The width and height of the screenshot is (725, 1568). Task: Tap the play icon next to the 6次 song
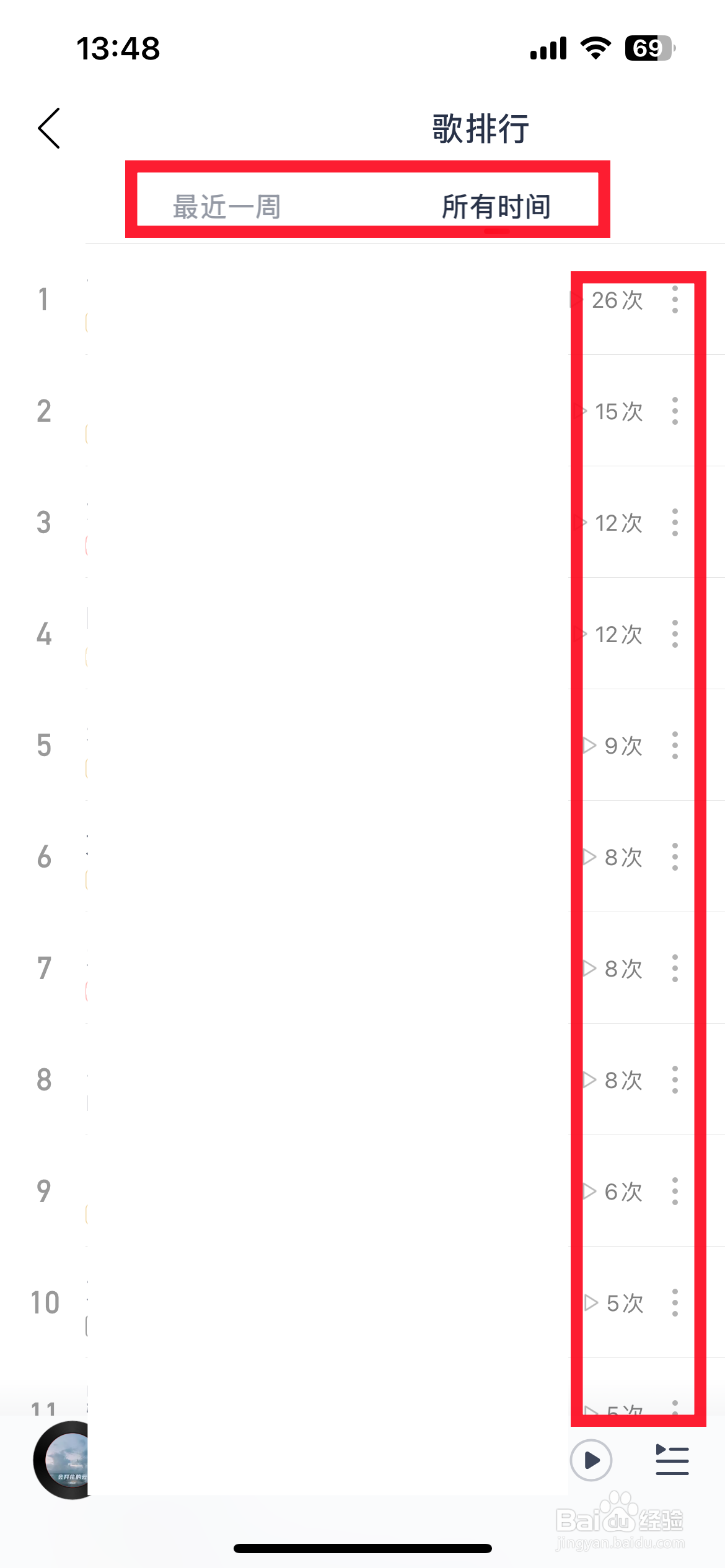pos(588,1190)
